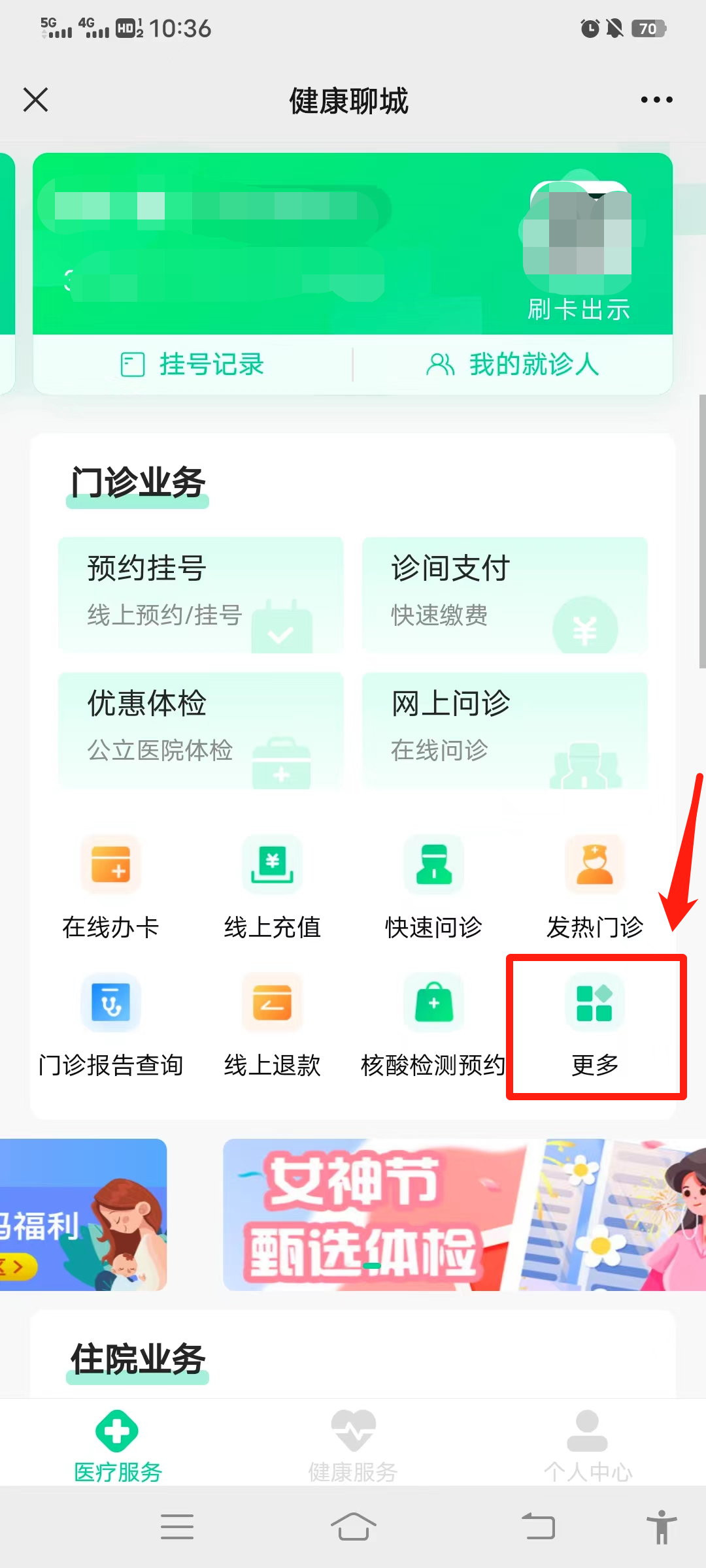
Task: Open 我的就诊人 patient list
Action: click(x=513, y=365)
